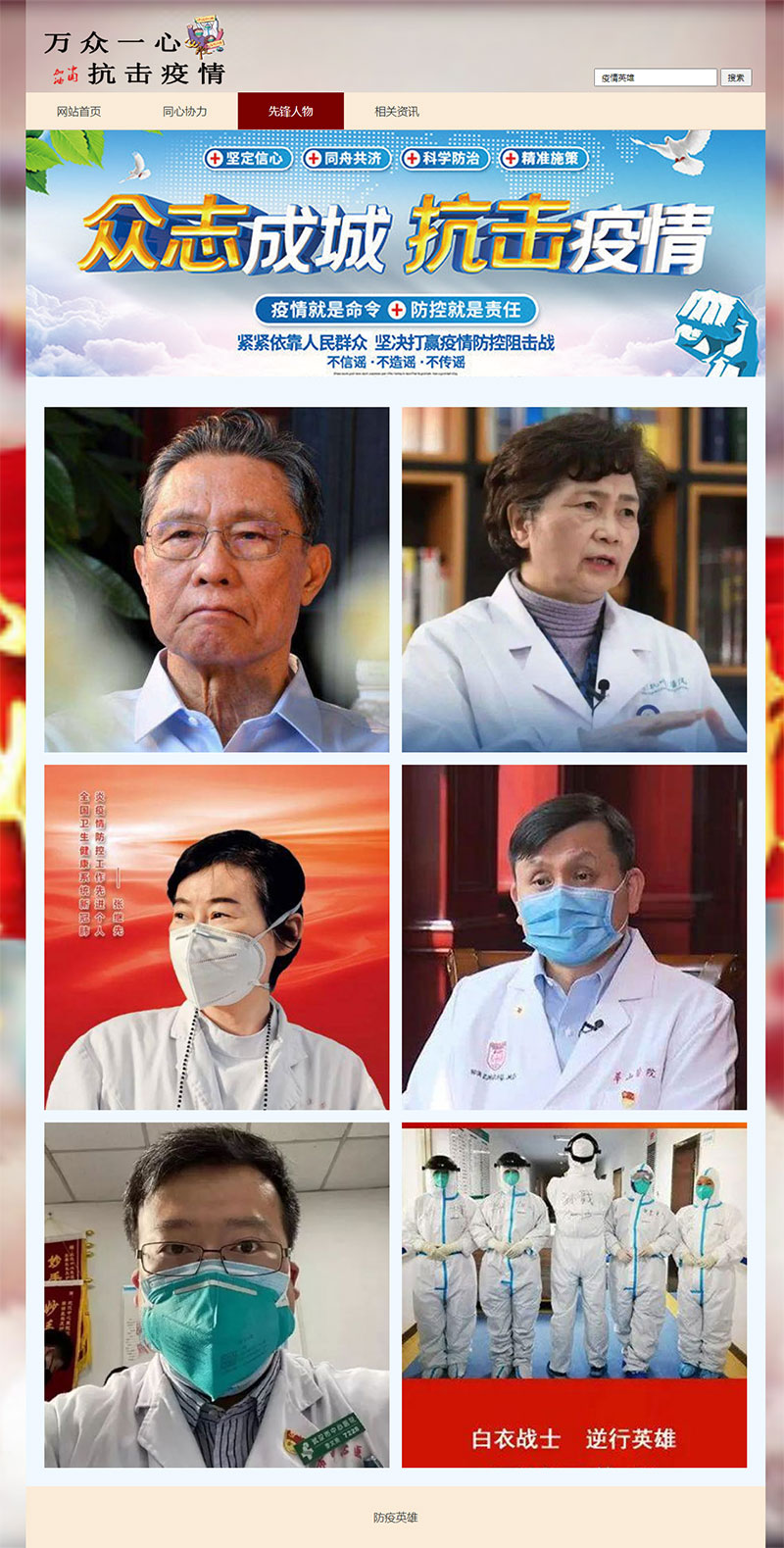Open the red-background tile with the white respirator
This screenshot has width=784, height=1548.
pyautogui.click(x=217, y=937)
